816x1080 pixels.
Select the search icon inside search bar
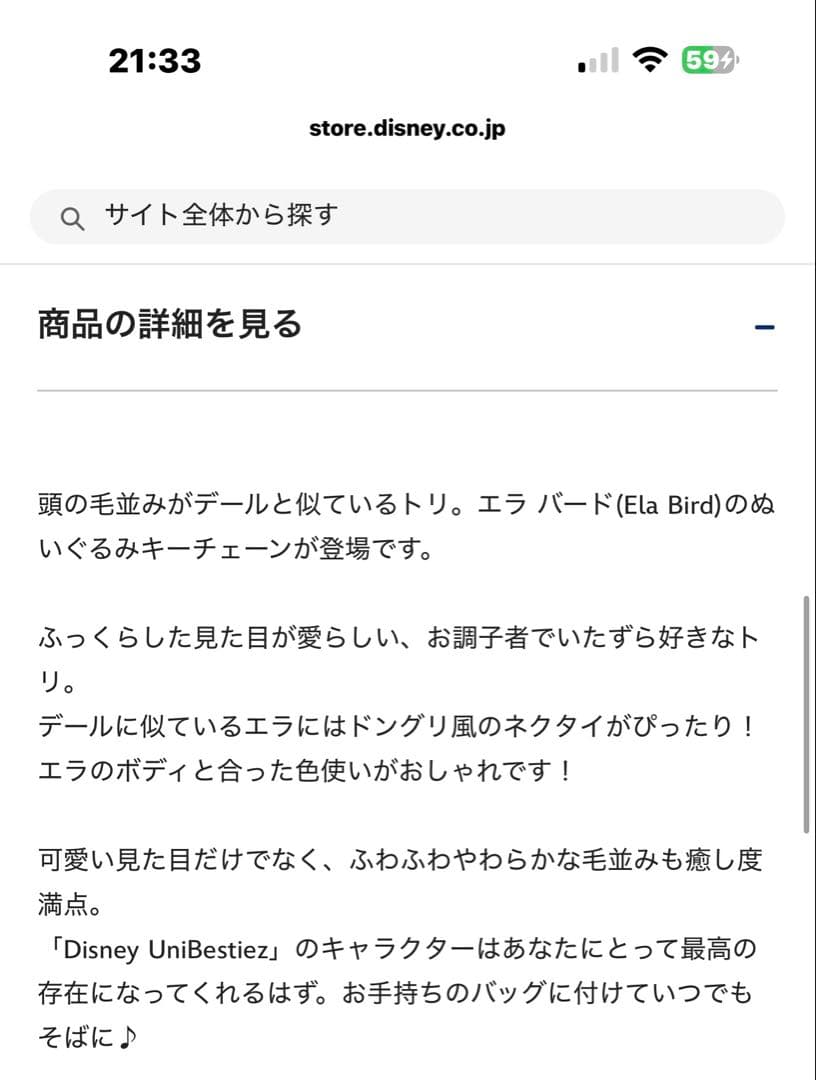[x=71, y=216]
